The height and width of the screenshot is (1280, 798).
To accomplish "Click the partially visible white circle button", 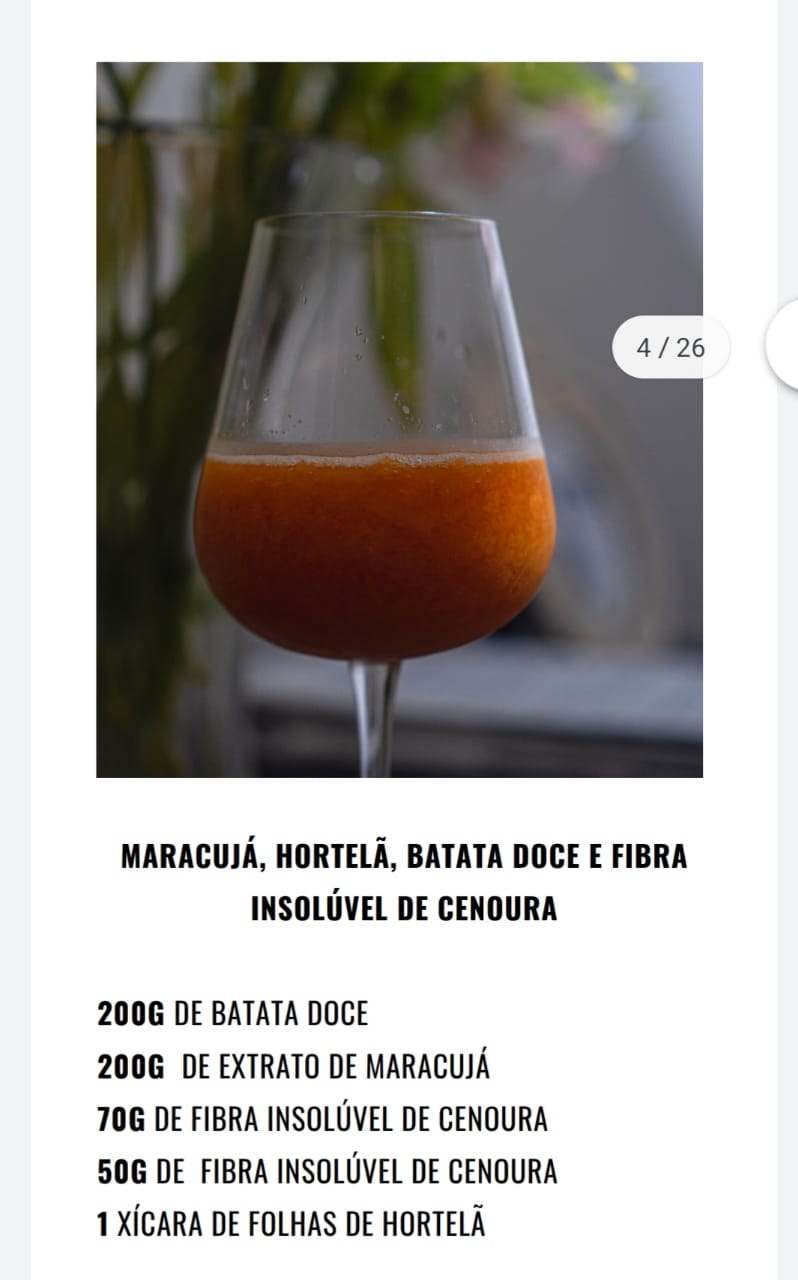I will point(790,348).
